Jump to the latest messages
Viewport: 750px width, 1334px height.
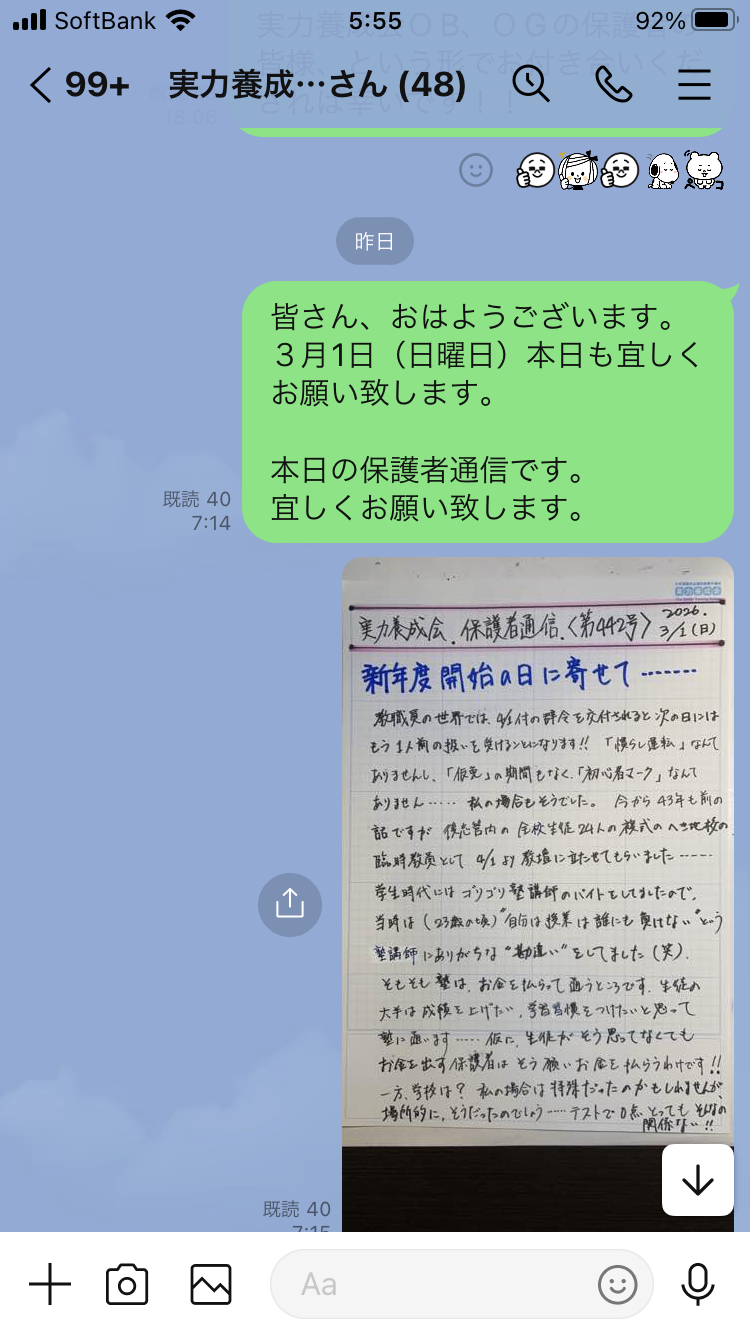coord(697,1180)
